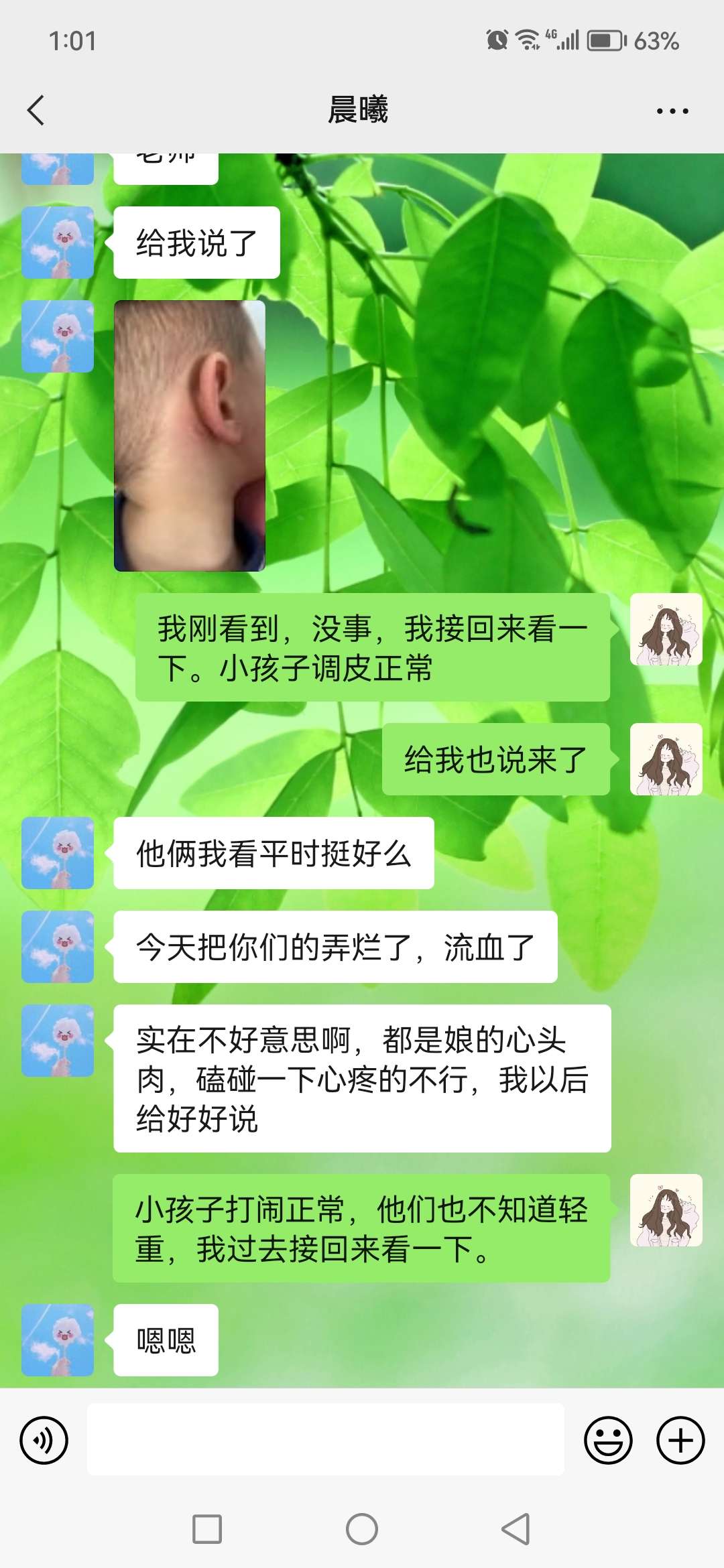Go back from the 晨曦 chat
The width and height of the screenshot is (724, 1568).
point(36,111)
